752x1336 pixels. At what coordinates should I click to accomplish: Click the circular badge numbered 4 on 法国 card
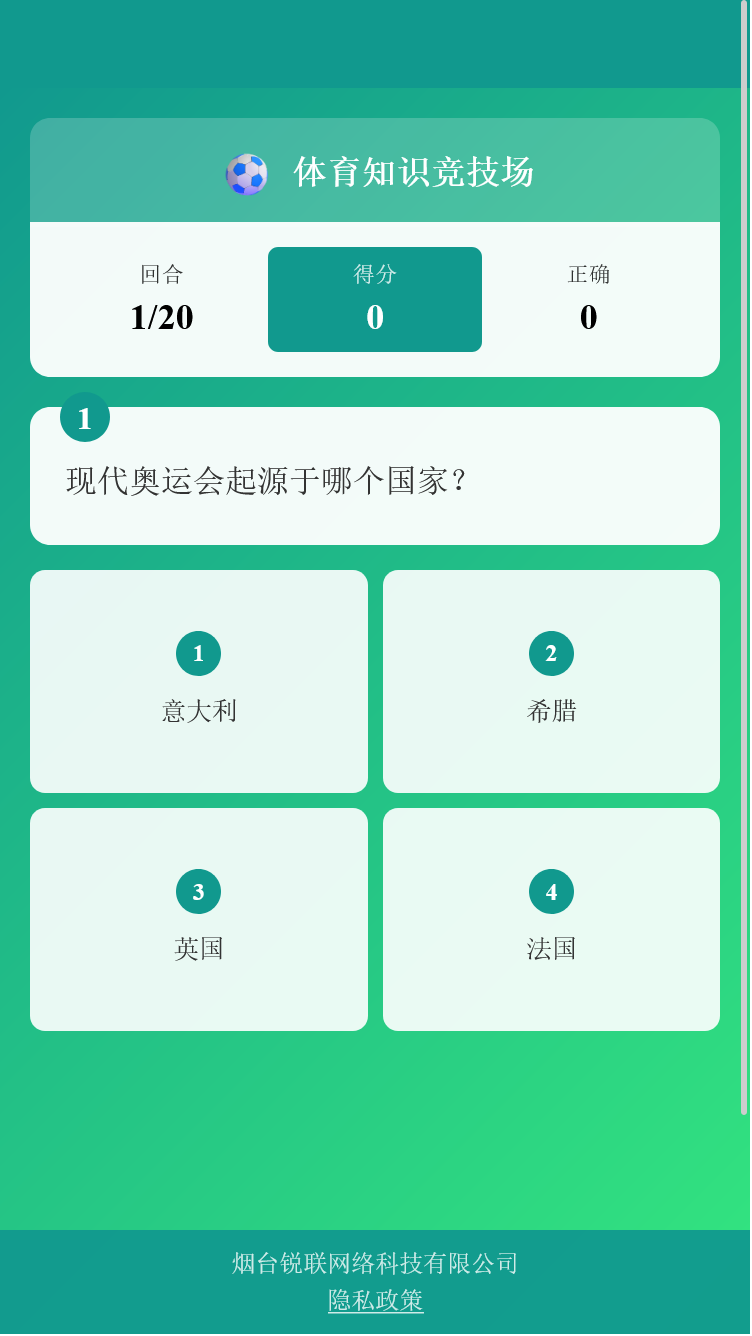pos(551,891)
